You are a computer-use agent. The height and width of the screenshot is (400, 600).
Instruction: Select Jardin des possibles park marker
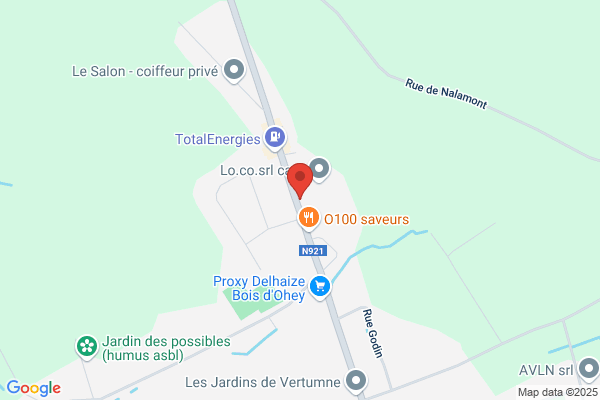(x=87, y=347)
